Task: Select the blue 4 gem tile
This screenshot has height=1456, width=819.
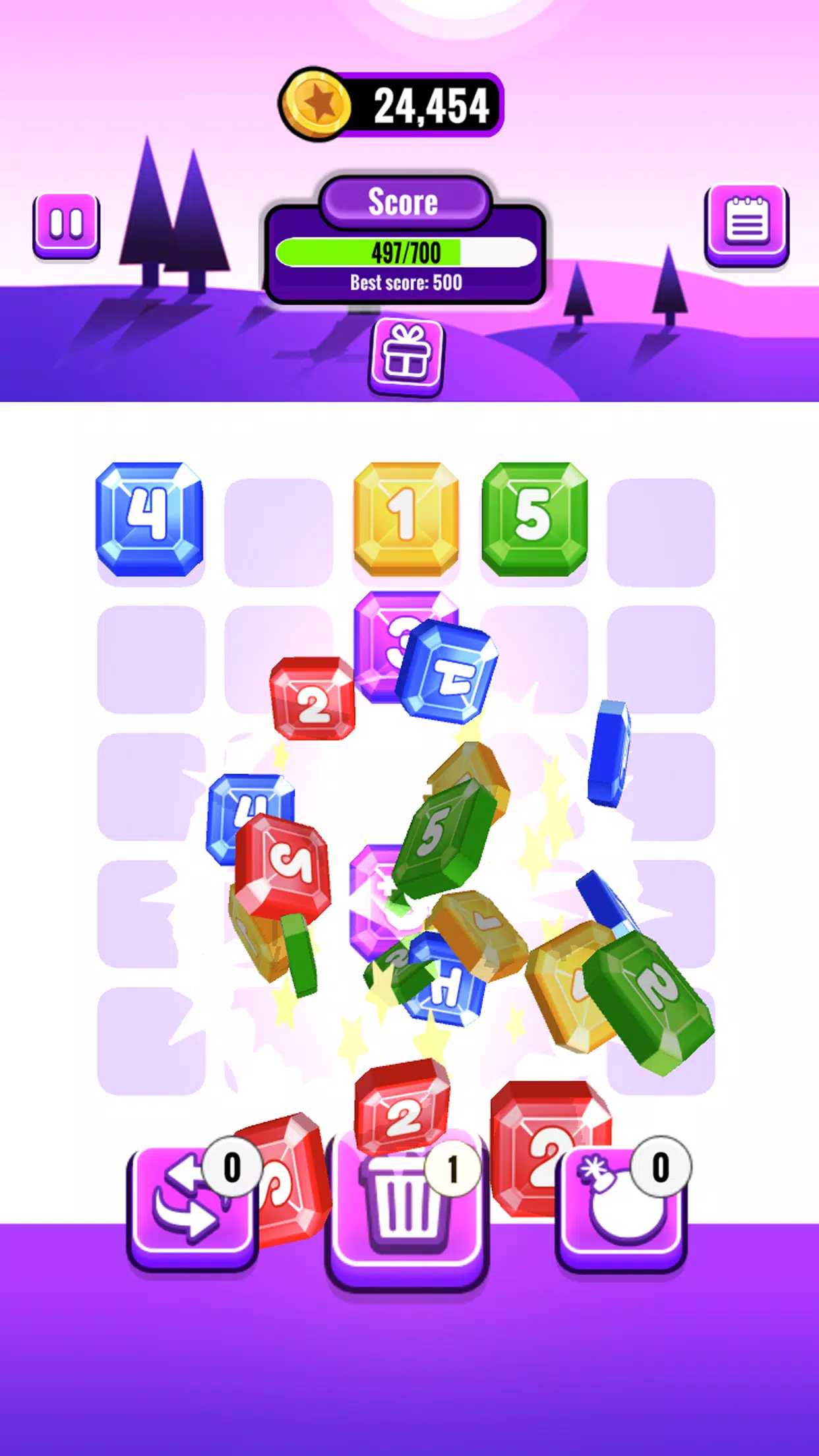Action: [150, 519]
